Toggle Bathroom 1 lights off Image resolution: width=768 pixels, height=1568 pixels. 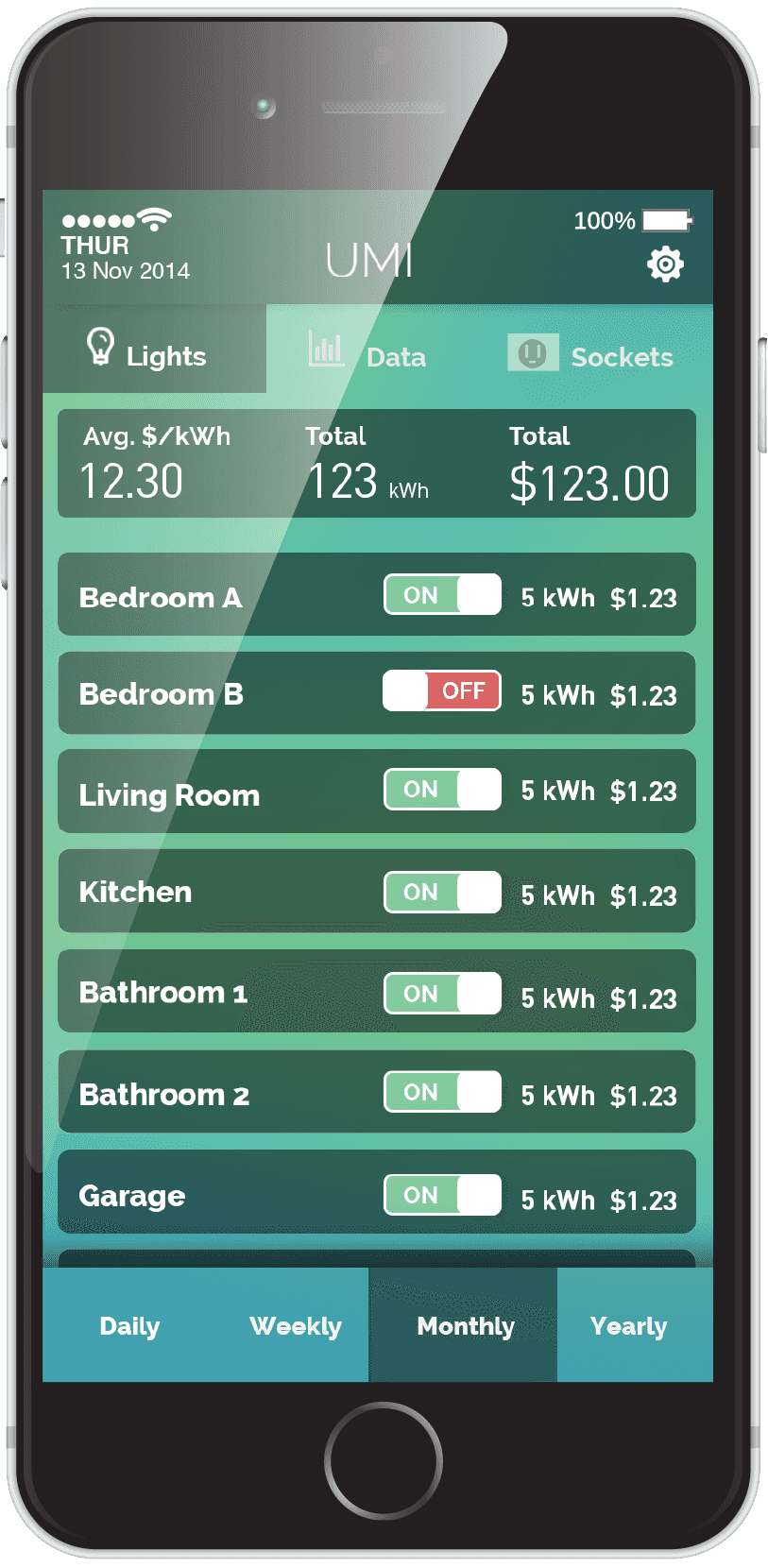442,994
